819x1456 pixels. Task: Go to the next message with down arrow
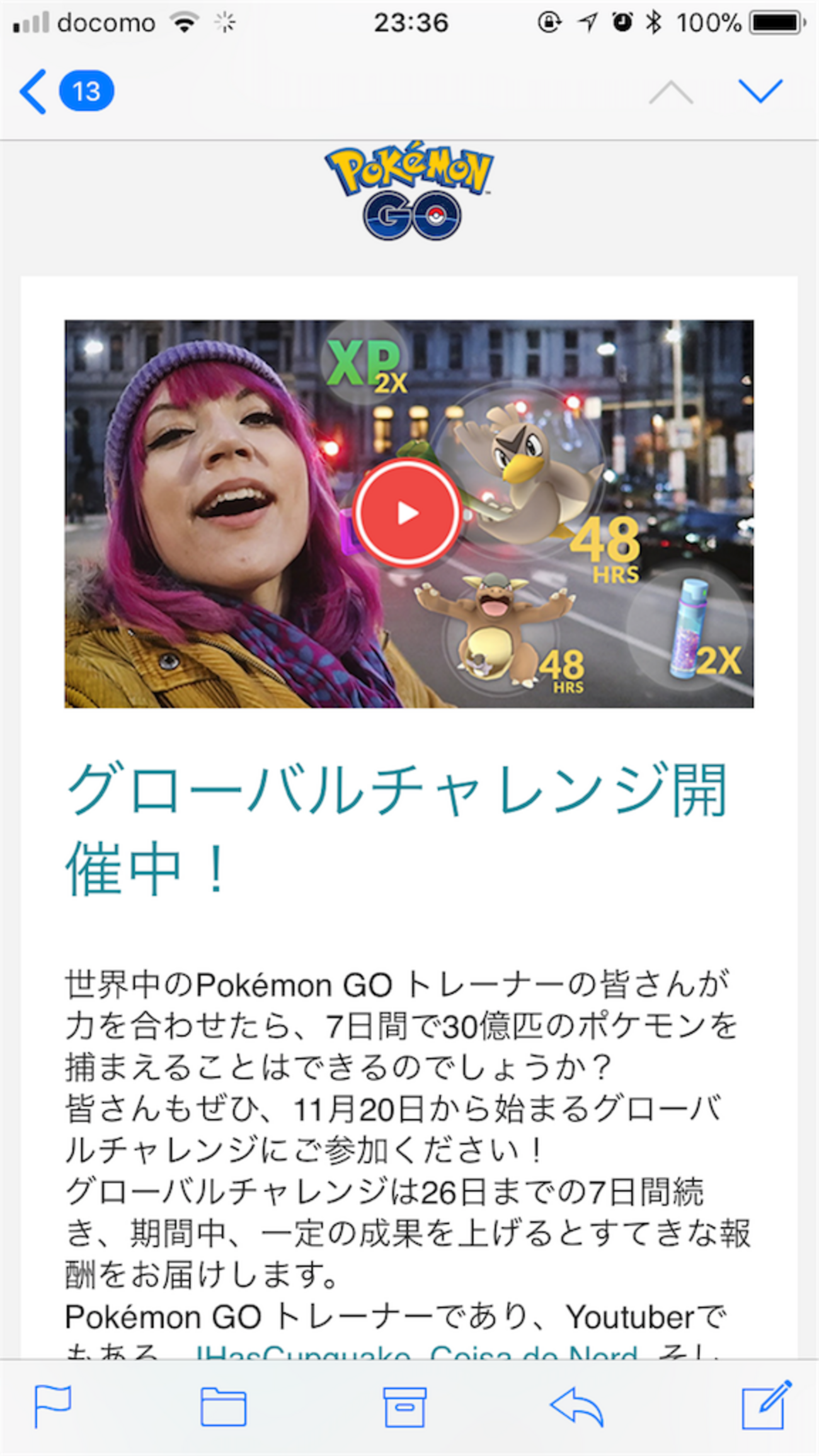point(760,91)
